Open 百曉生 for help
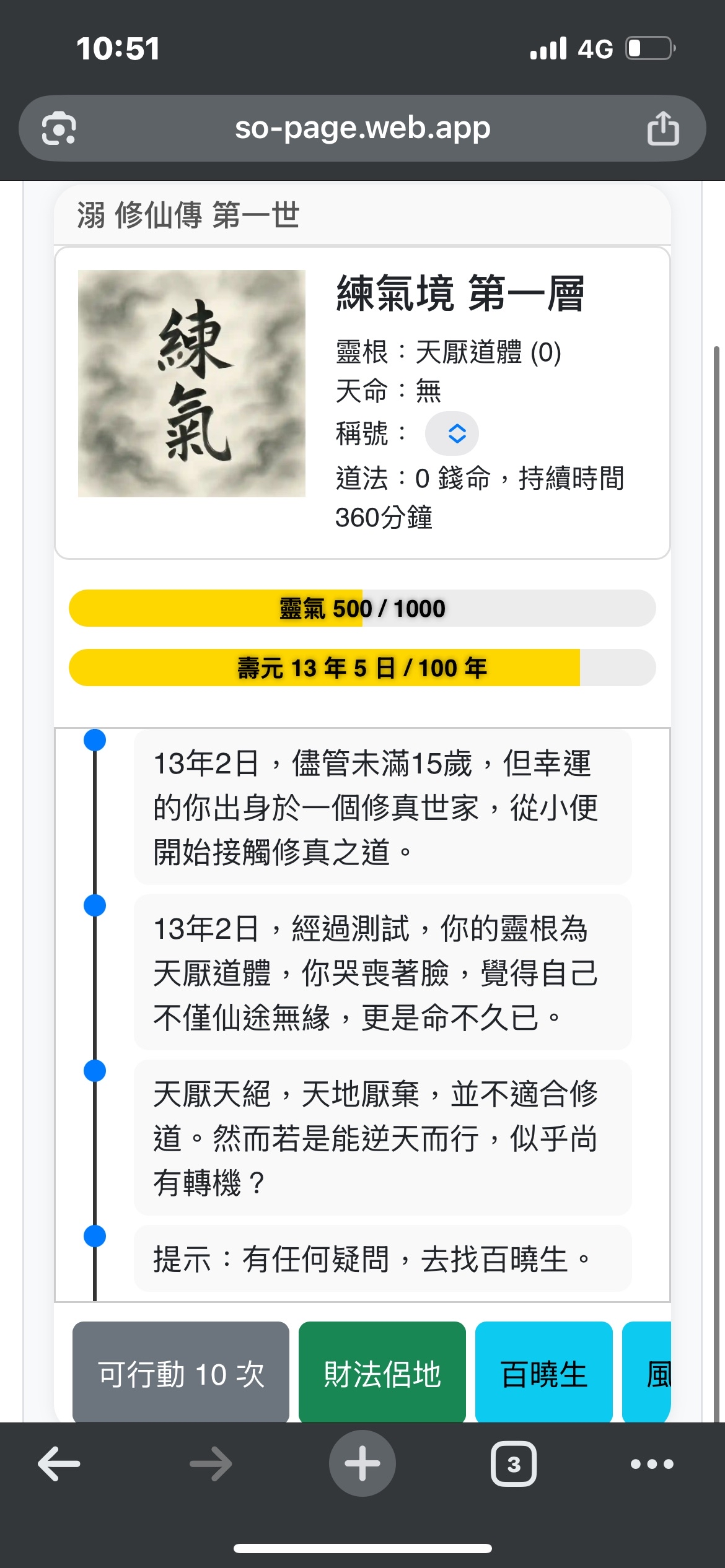The width and height of the screenshot is (725, 1568). (543, 1374)
